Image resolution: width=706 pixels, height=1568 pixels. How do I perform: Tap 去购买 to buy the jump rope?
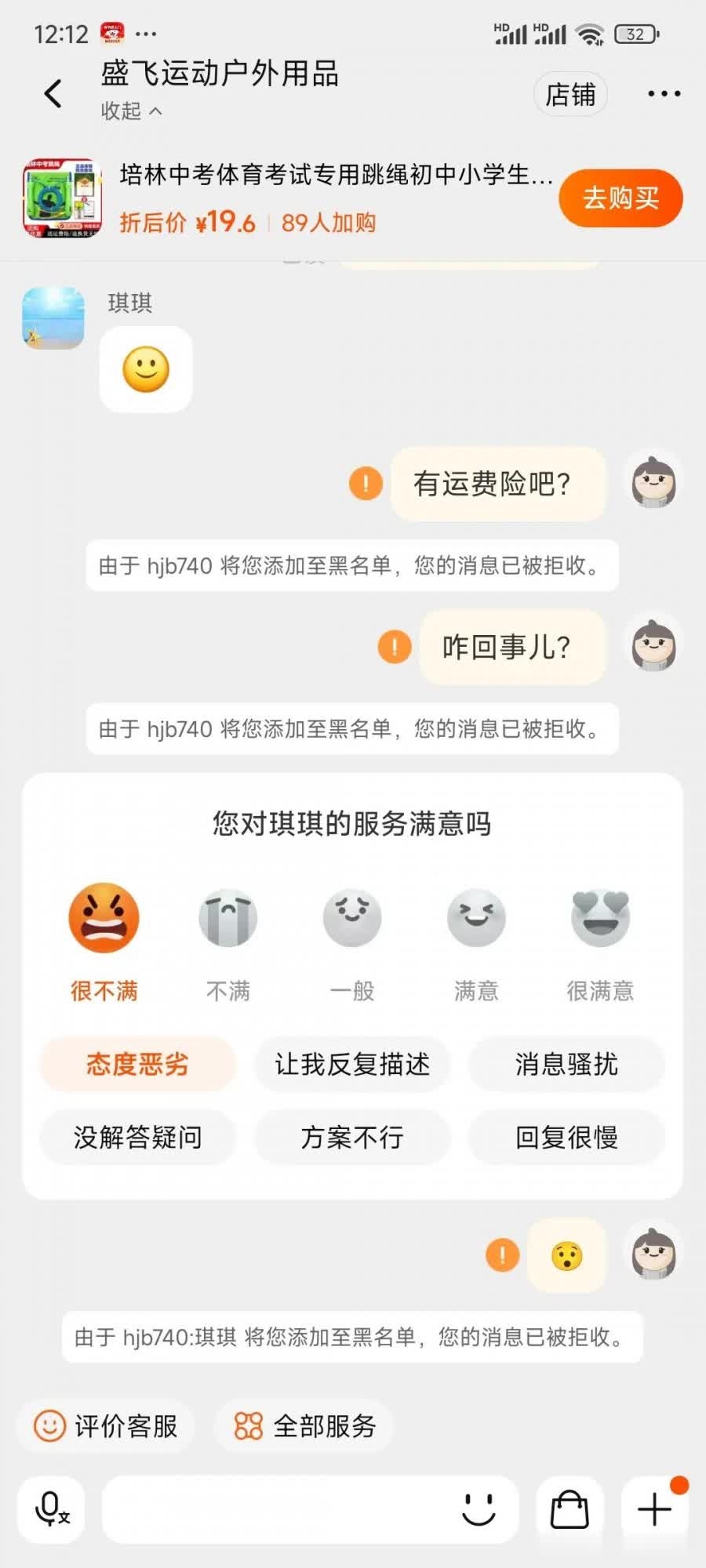(620, 198)
